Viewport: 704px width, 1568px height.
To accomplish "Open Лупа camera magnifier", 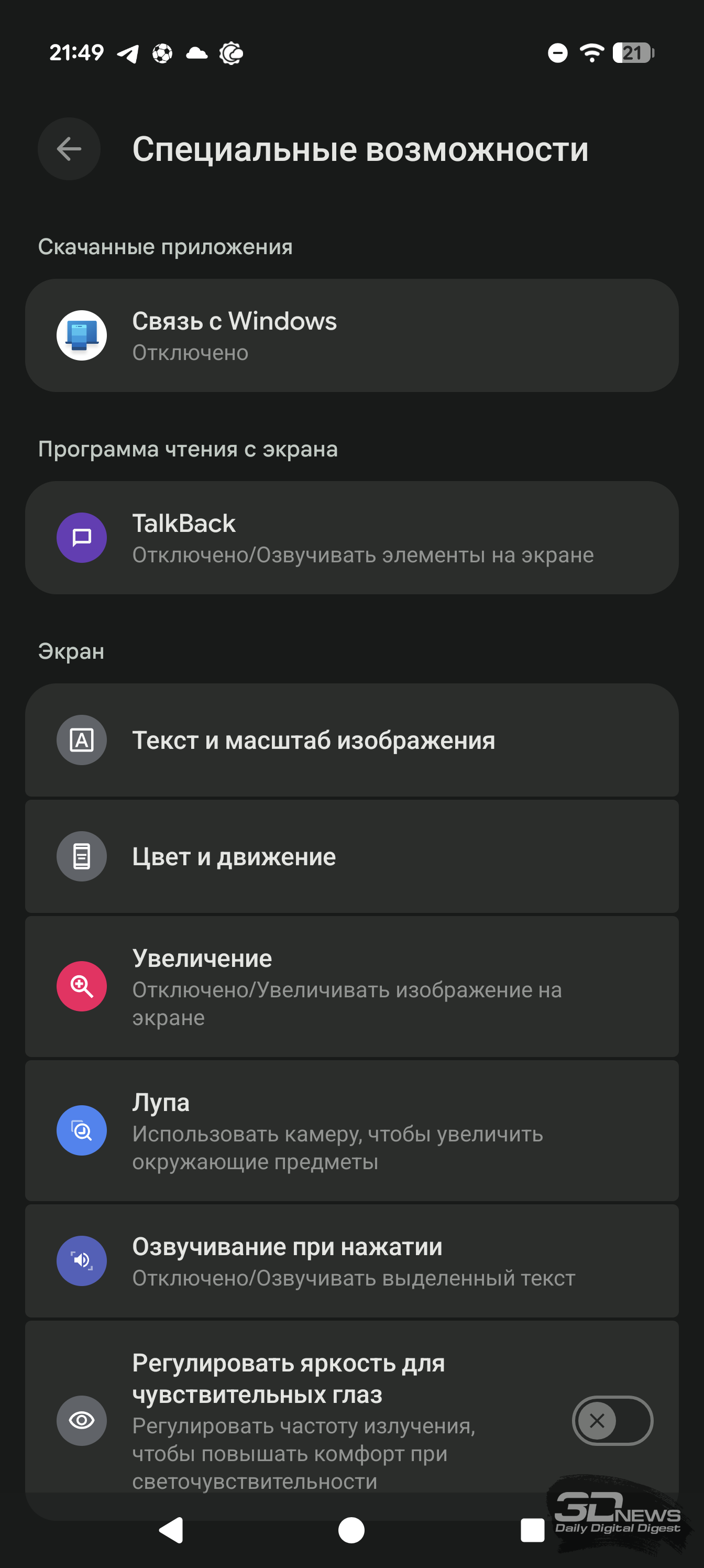I will 351,1130.
